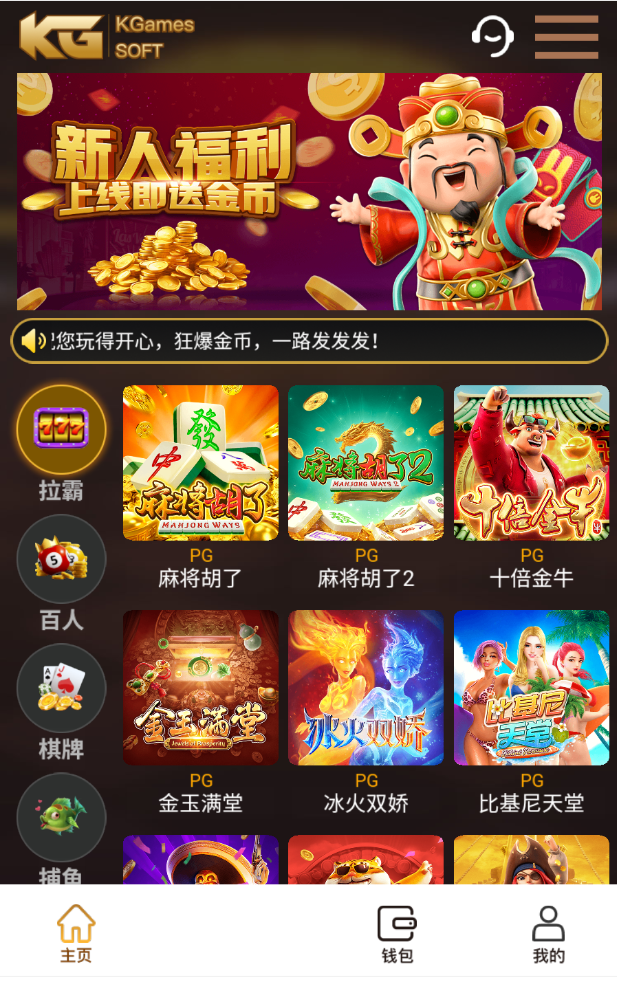Open the 十倍金牛 game tile

(531, 463)
